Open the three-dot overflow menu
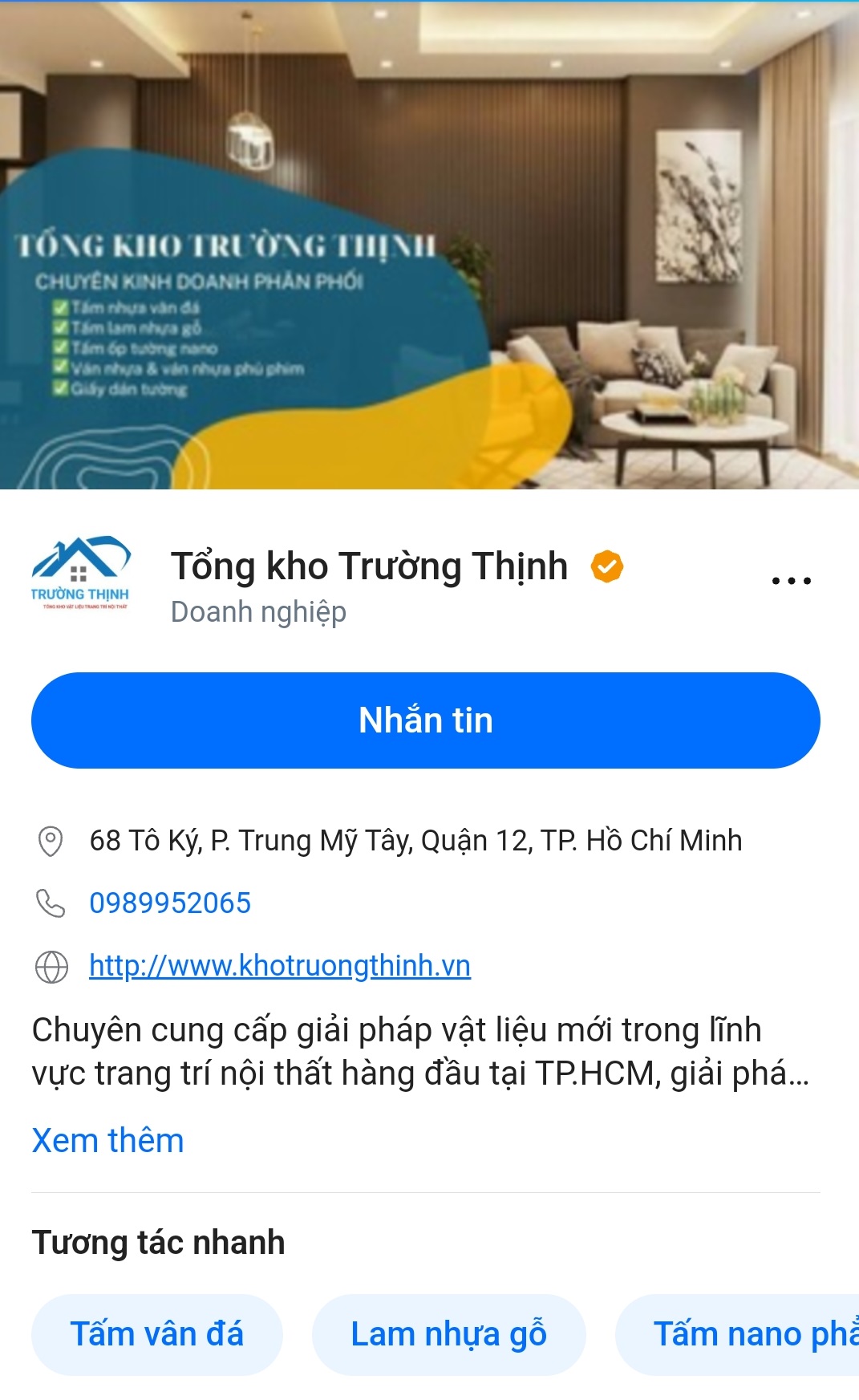The width and height of the screenshot is (859, 1400). 791,580
